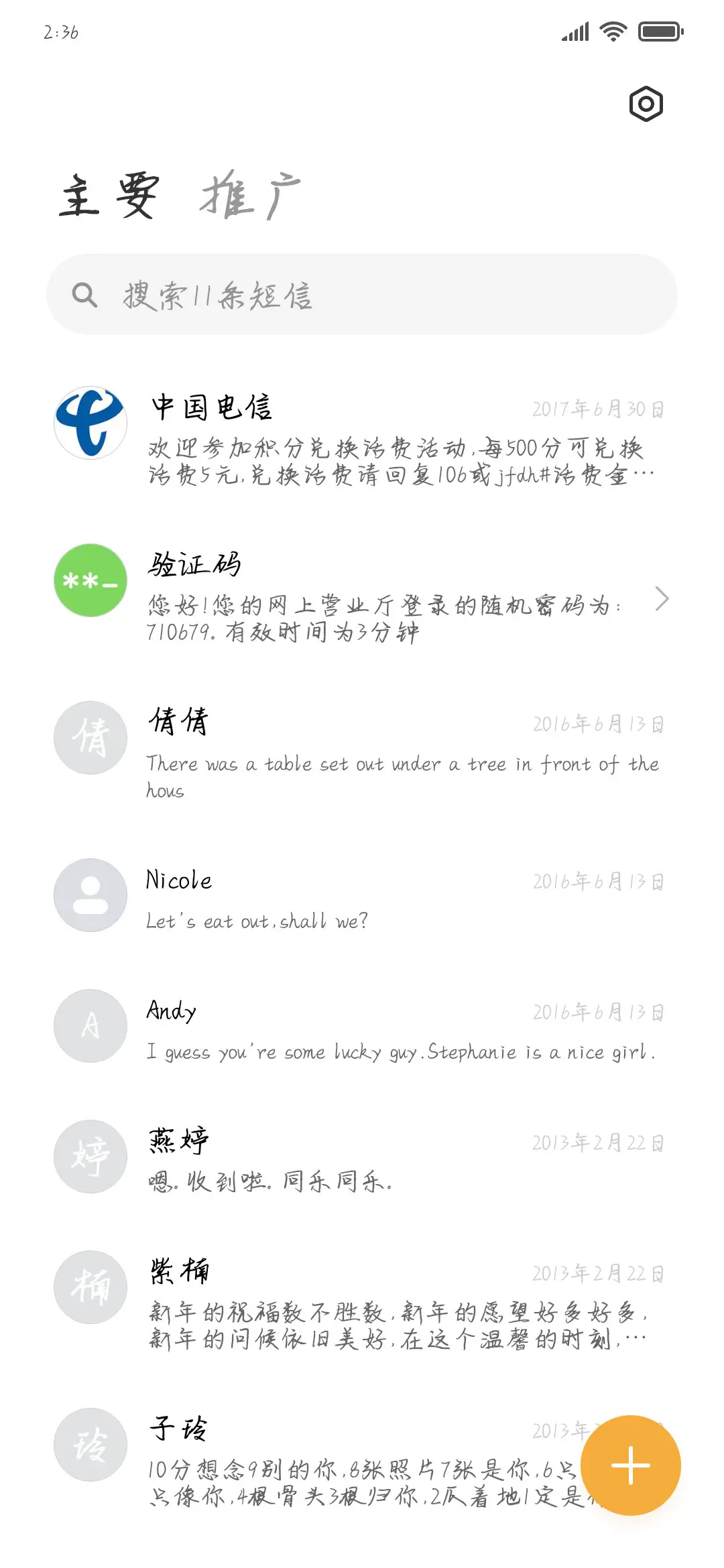
Task: Tap 子玲's avatar icon
Action: tap(90, 1444)
